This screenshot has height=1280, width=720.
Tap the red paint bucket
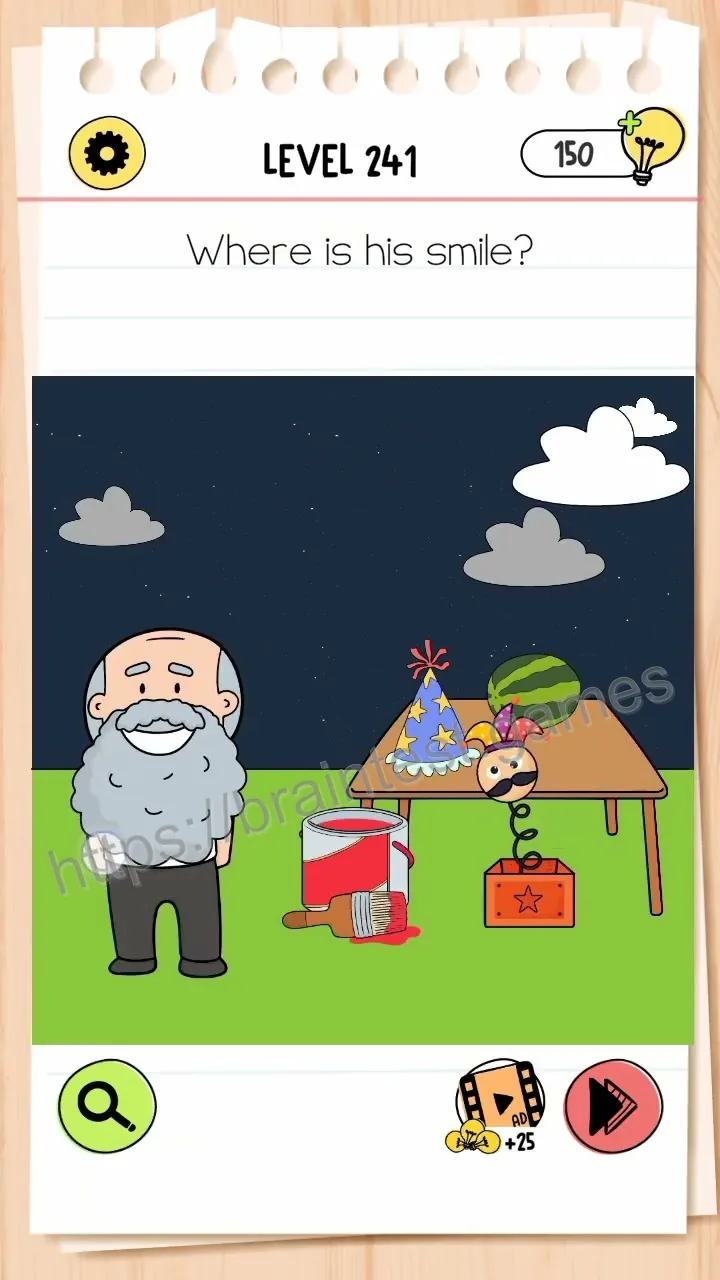[x=357, y=859]
